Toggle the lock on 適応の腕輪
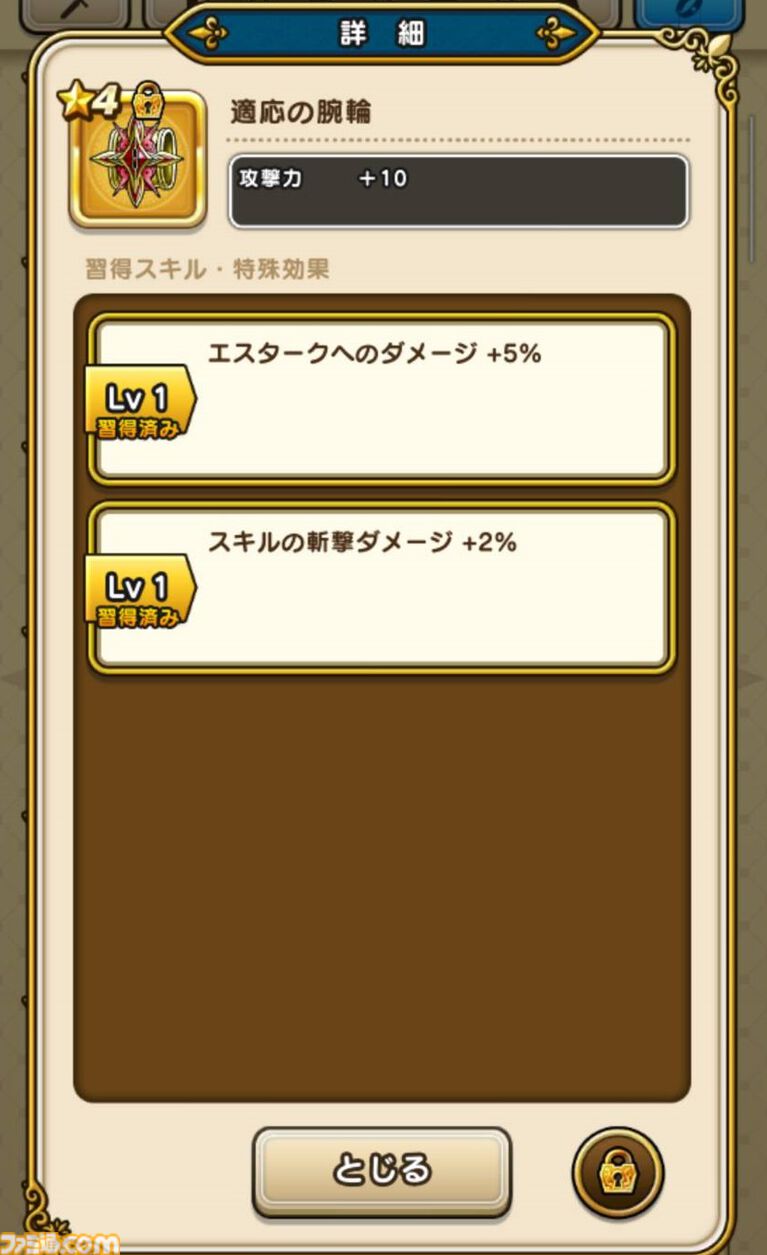The height and width of the screenshot is (1255, 767). (617, 1172)
